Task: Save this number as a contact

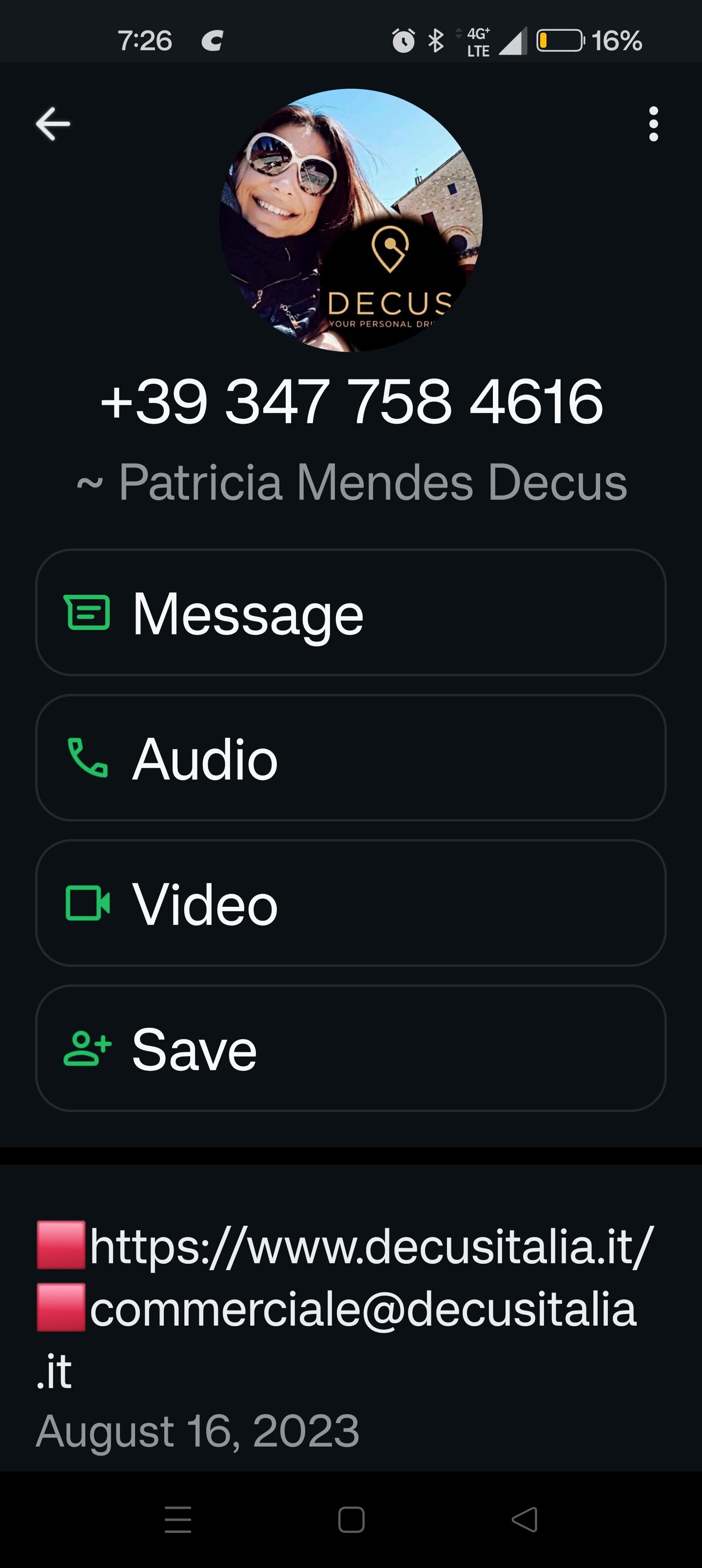Action: click(x=351, y=1048)
